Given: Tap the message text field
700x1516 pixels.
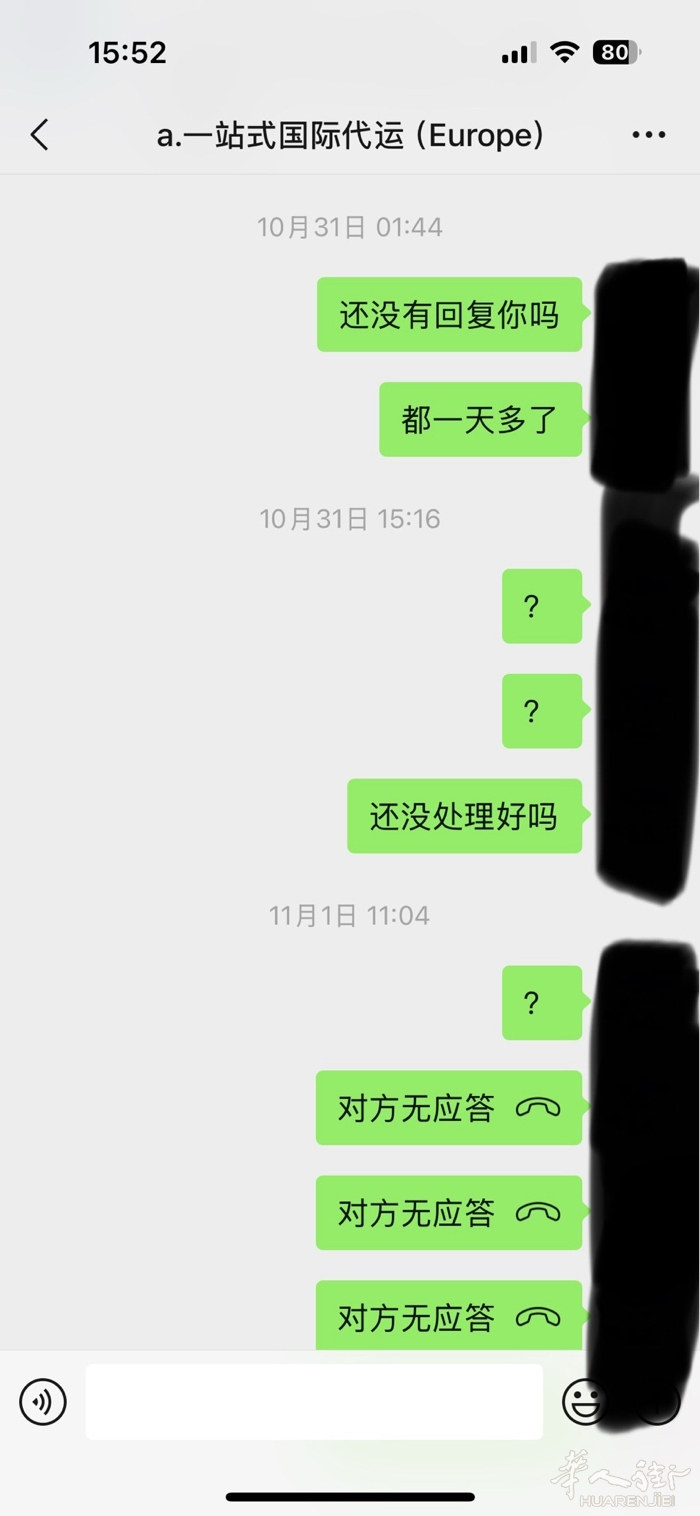Looking at the screenshot, I should [x=314, y=1401].
